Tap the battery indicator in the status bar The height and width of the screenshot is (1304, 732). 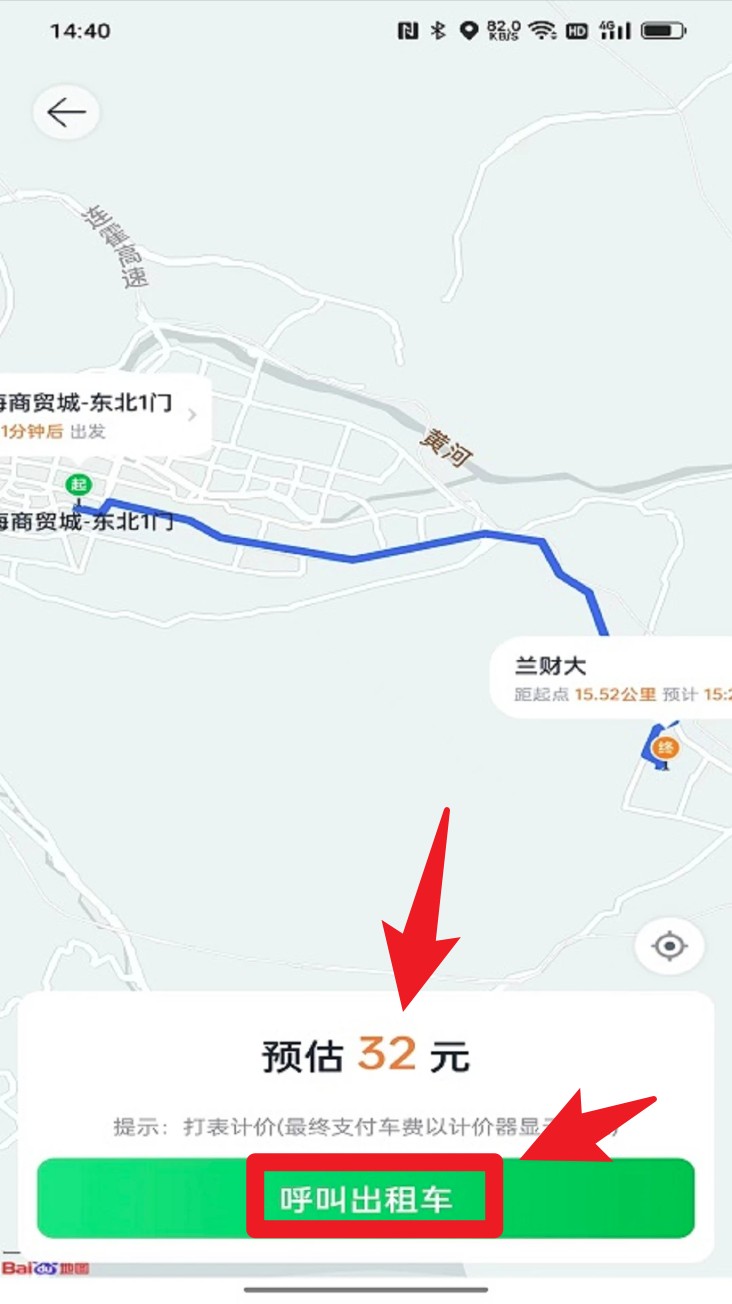pos(660,30)
